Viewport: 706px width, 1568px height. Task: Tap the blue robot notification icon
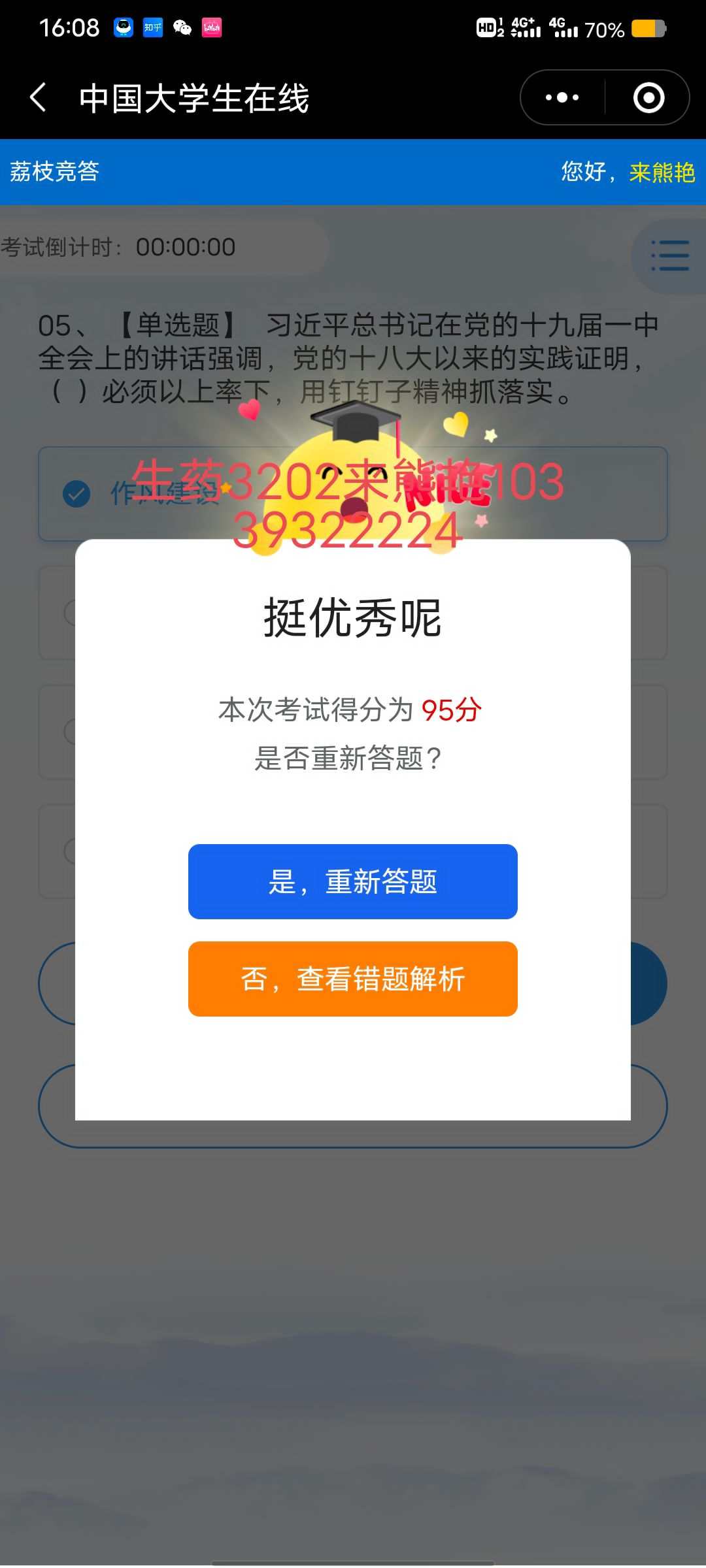coord(123,28)
